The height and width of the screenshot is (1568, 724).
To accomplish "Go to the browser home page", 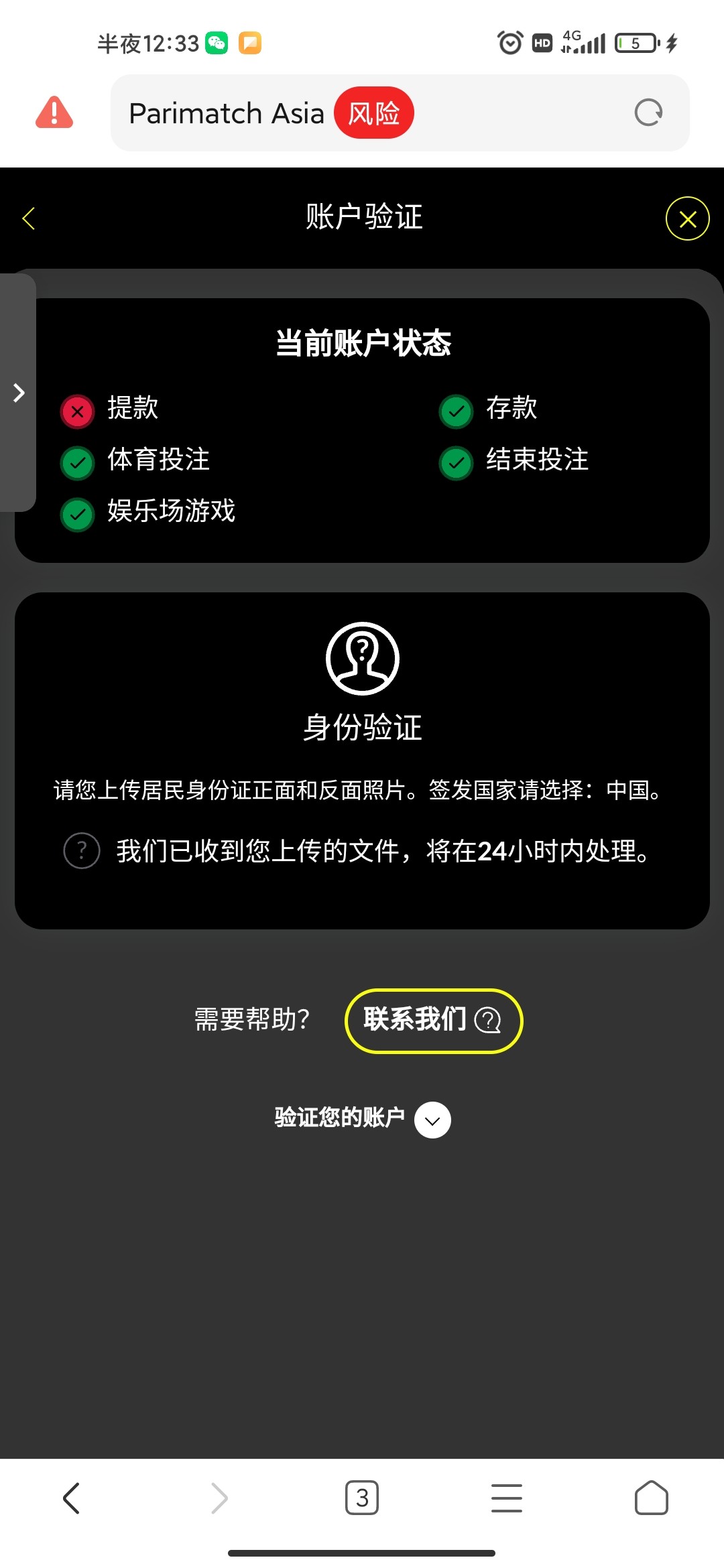I will click(651, 1498).
